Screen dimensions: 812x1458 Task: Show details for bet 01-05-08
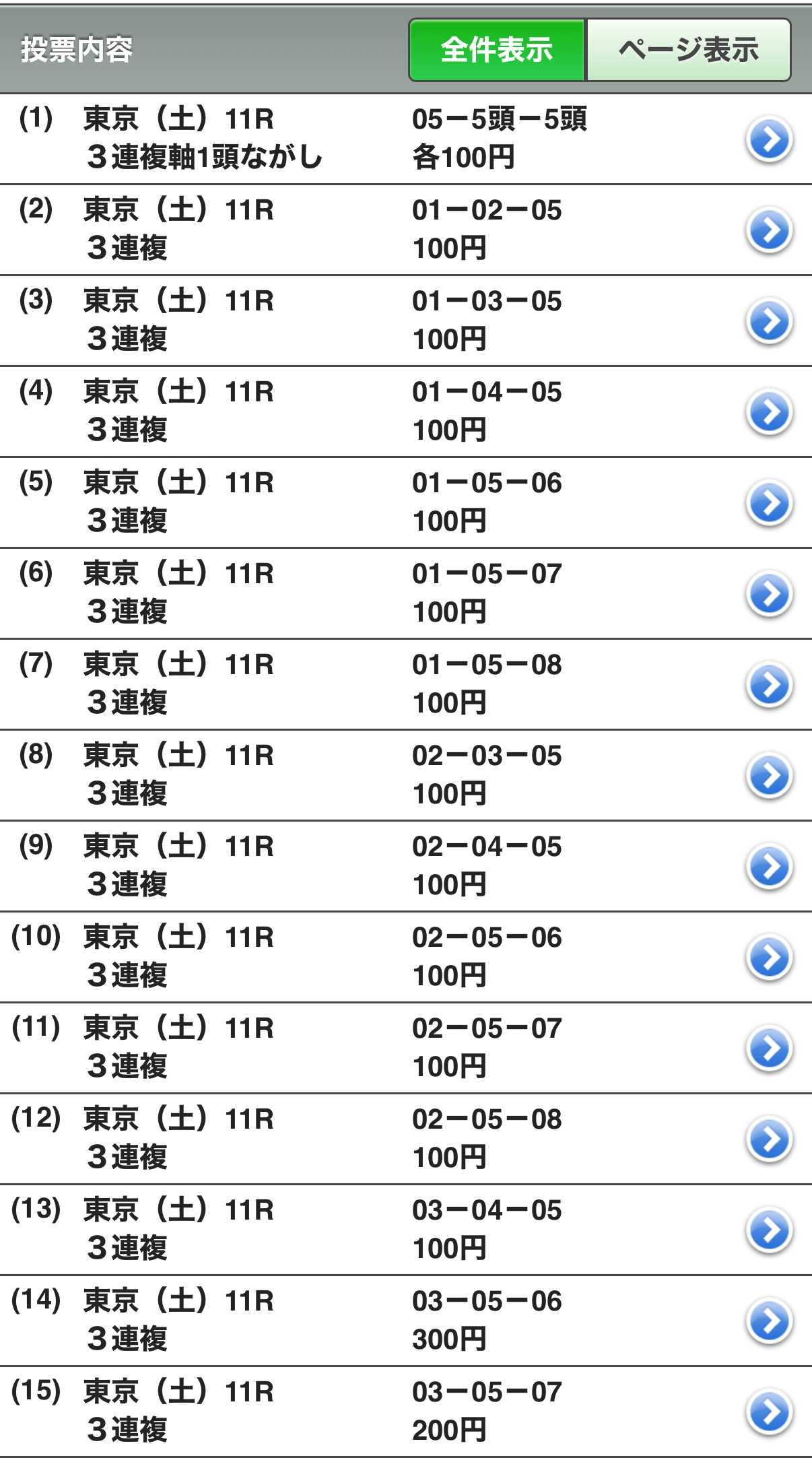point(770,685)
